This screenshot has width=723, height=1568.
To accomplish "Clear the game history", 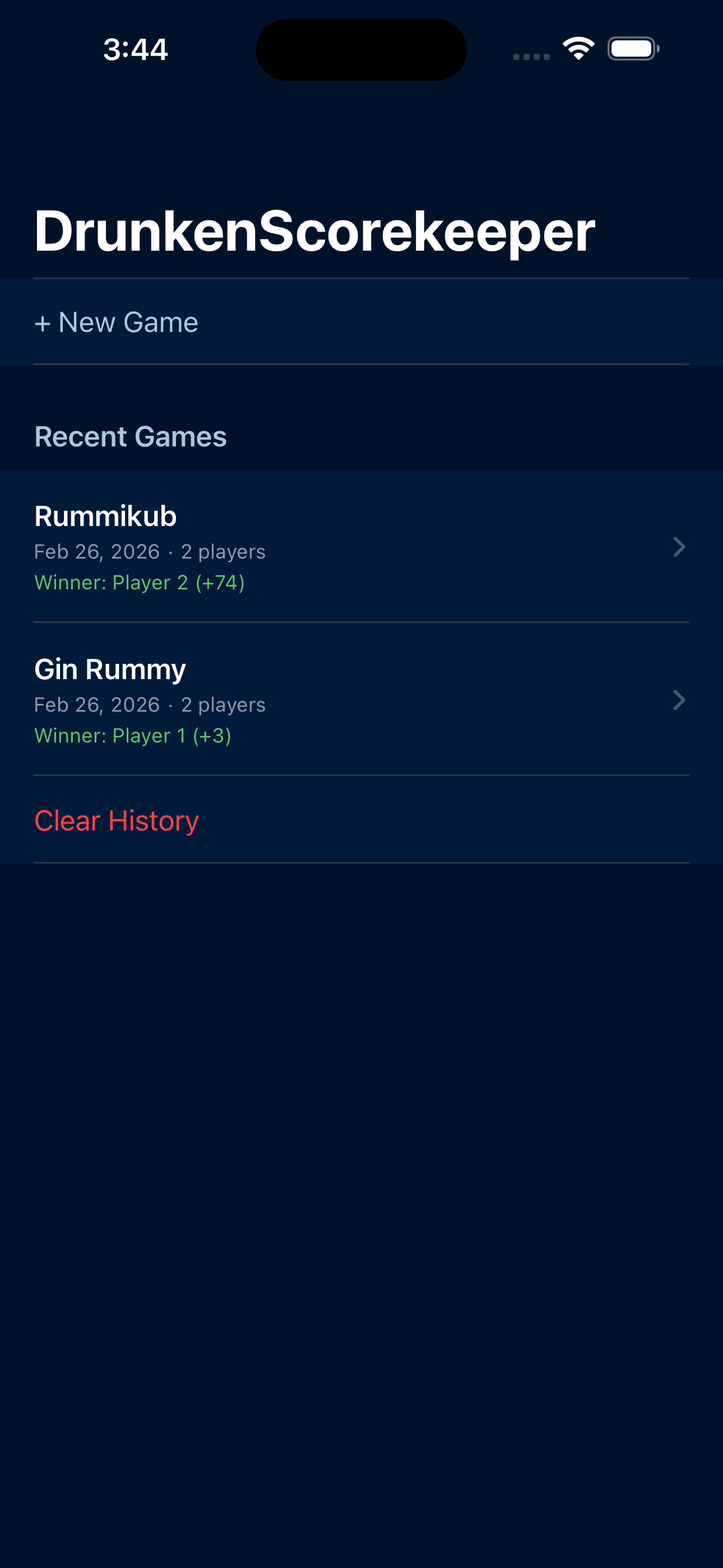I will (116, 820).
